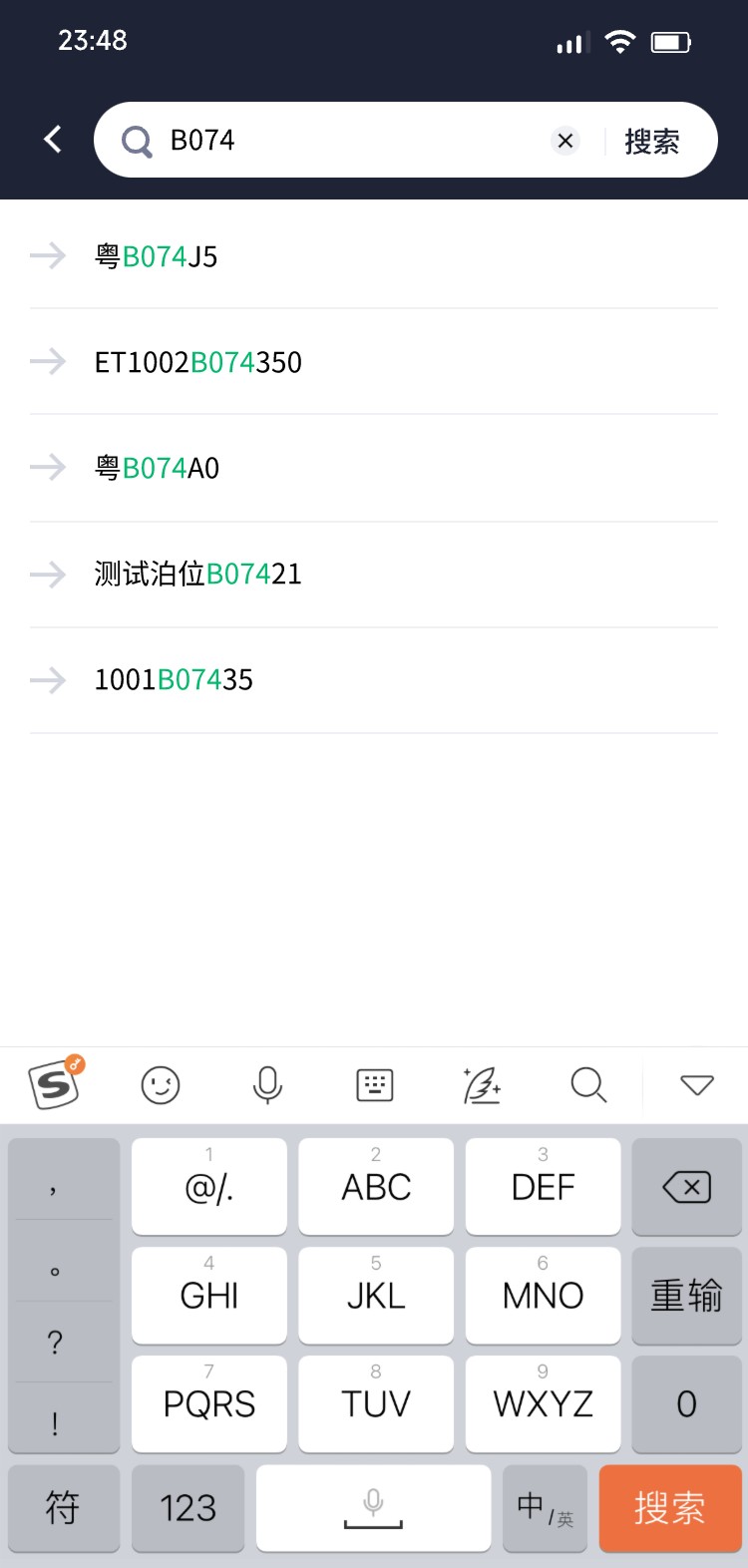Tap the 重输 re-enter key
Screen dimensions: 748x1568
tap(686, 1295)
